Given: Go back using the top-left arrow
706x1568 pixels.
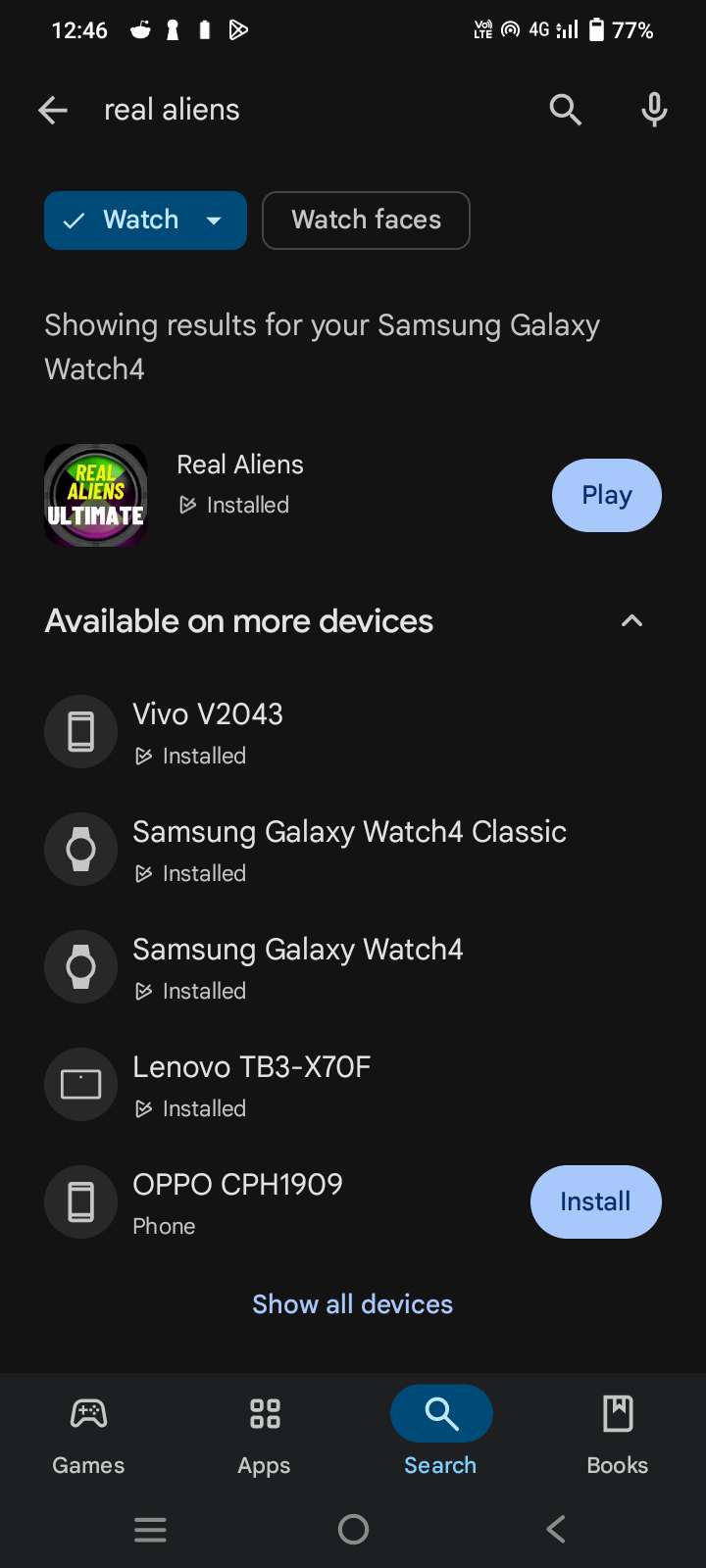Looking at the screenshot, I should pyautogui.click(x=53, y=110).
